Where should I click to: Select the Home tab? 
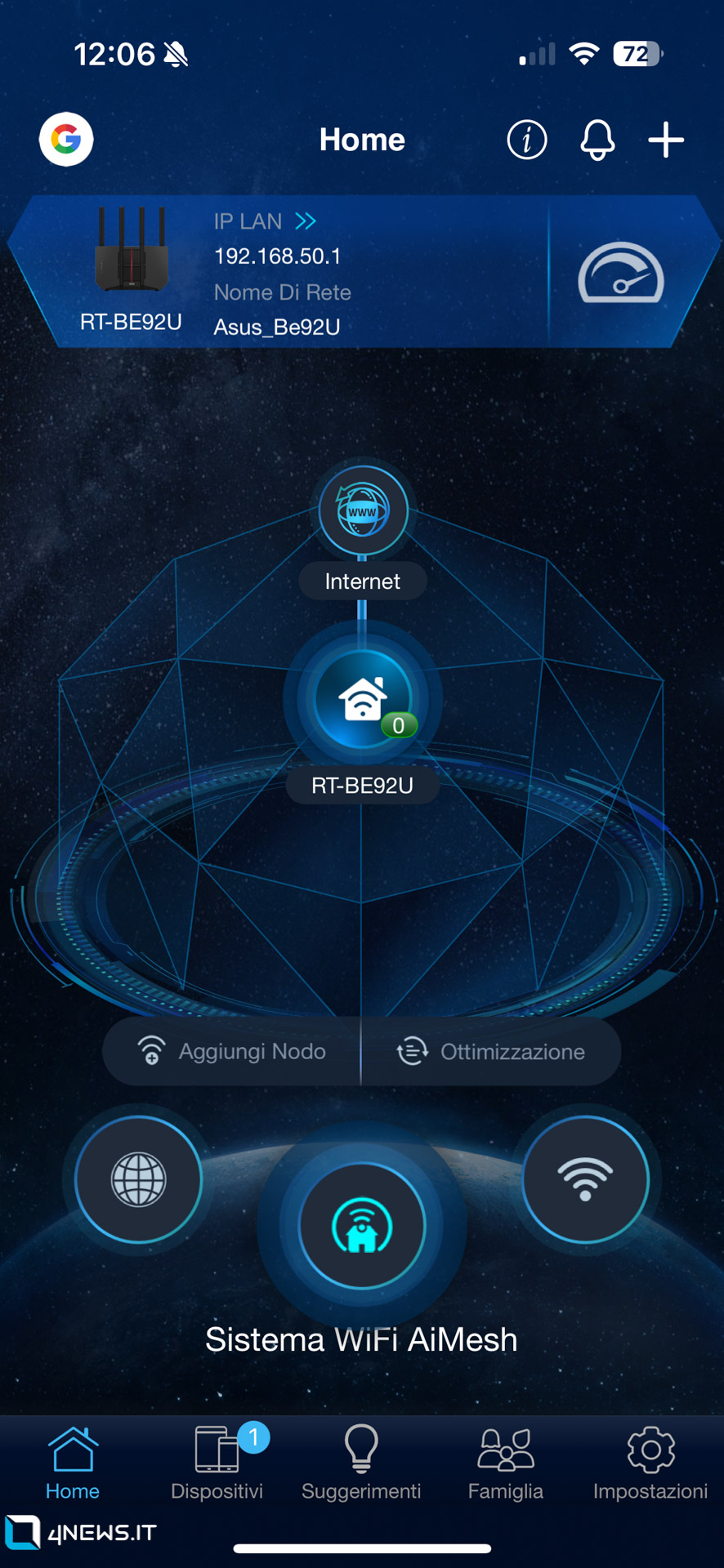(x=73, y=1463)
